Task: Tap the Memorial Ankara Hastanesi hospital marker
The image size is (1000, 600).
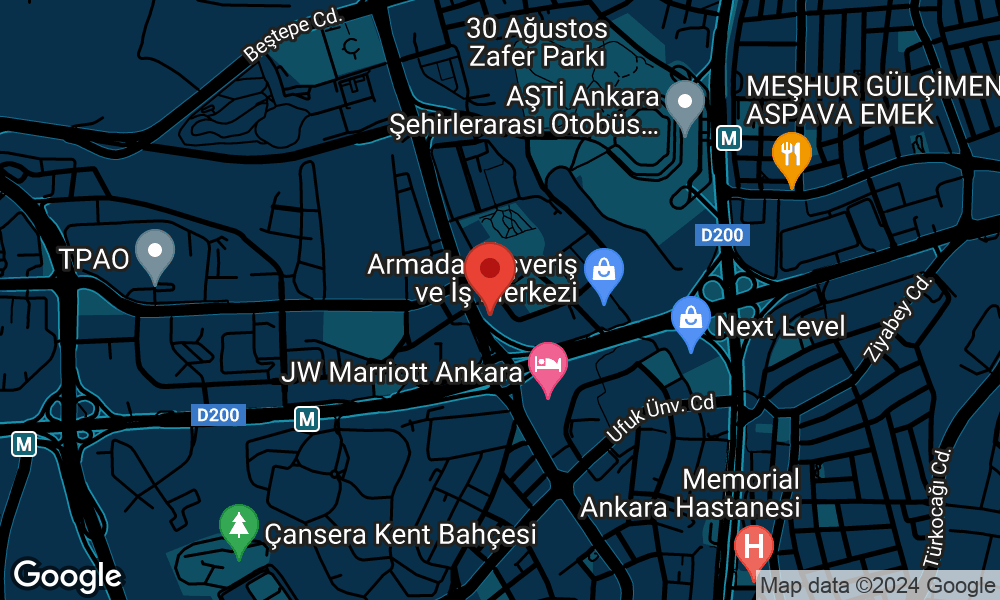Action: coord(753,548)
